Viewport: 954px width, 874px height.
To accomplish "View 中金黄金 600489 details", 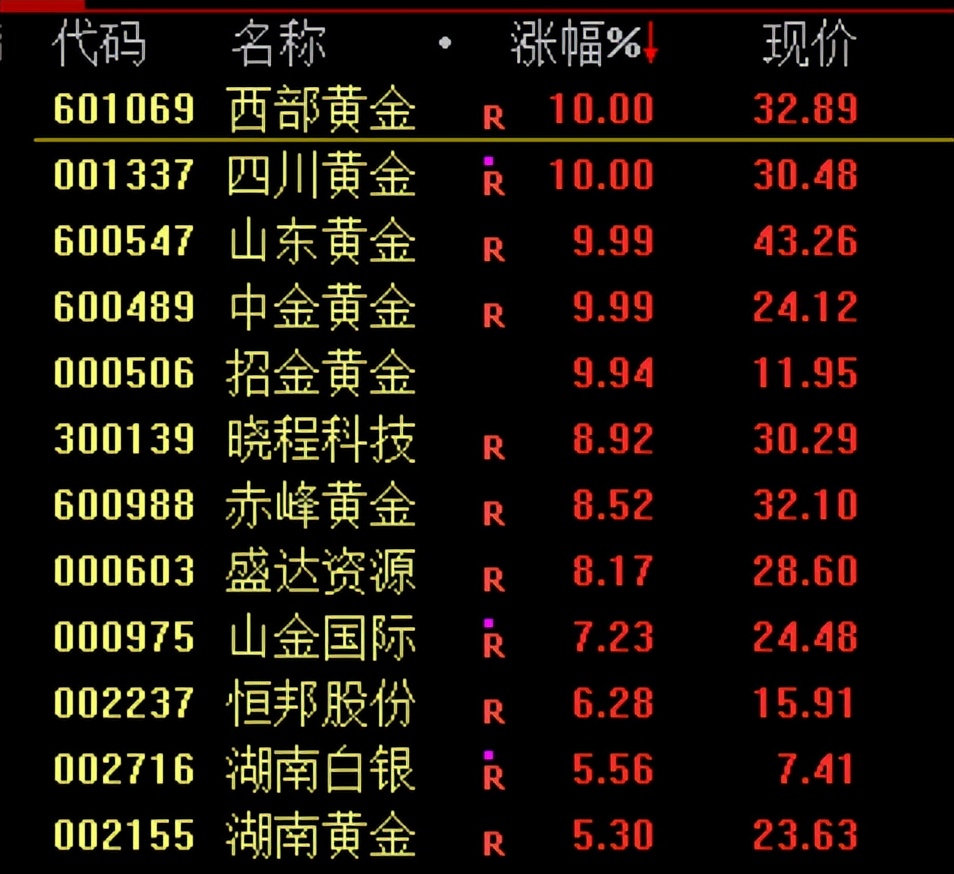I will pos(321,308).
